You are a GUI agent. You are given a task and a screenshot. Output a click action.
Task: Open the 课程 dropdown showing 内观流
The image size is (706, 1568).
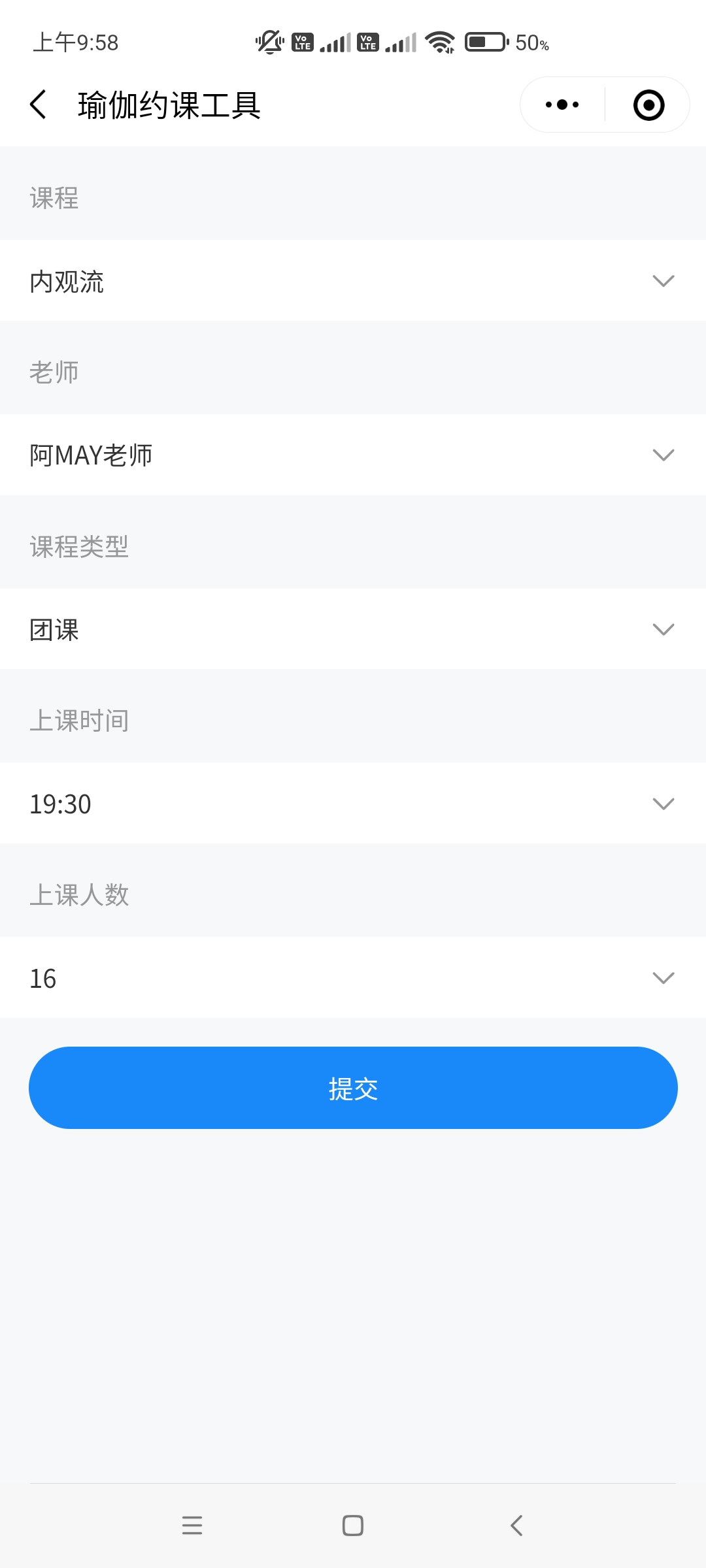(x=353, y=281)
